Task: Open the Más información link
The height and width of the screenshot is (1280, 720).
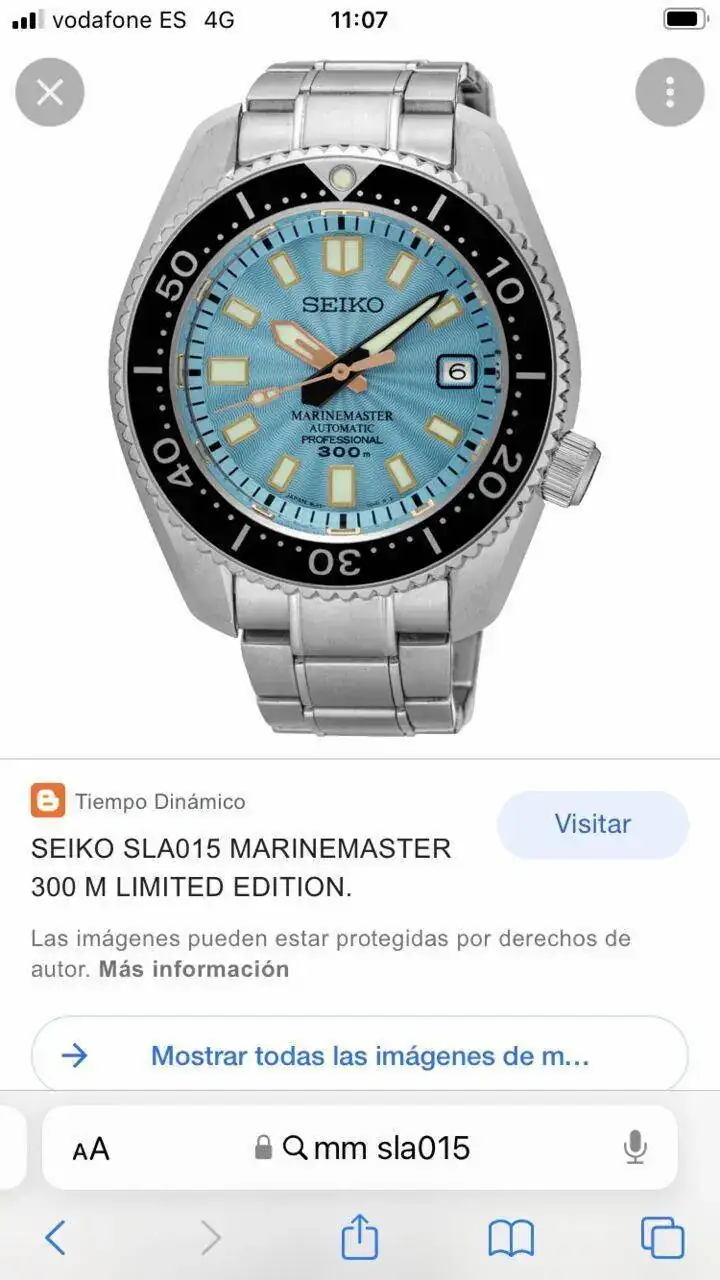Action: (x=193, y=969)
